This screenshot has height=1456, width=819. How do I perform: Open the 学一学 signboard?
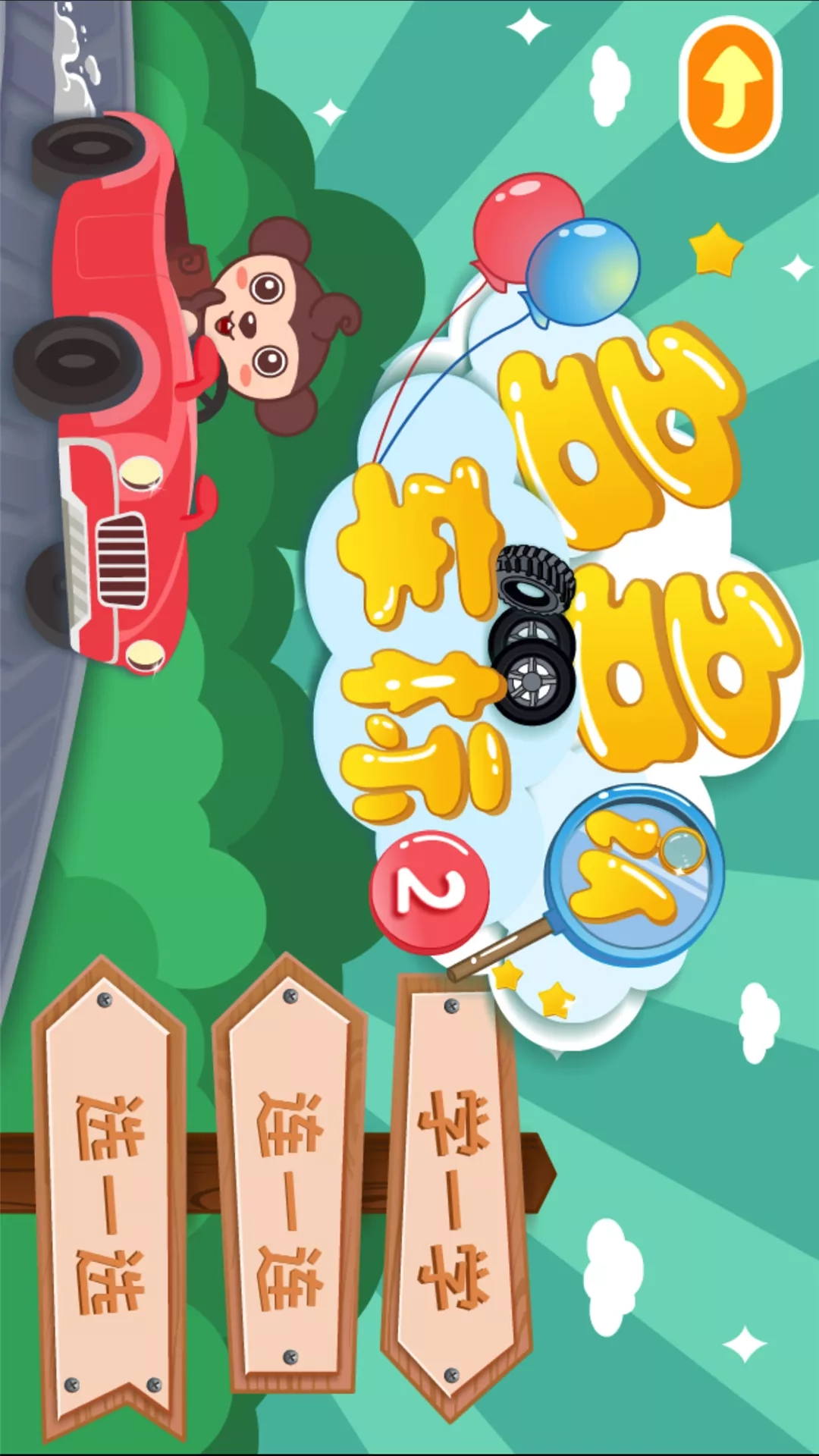pos(455,1198)
